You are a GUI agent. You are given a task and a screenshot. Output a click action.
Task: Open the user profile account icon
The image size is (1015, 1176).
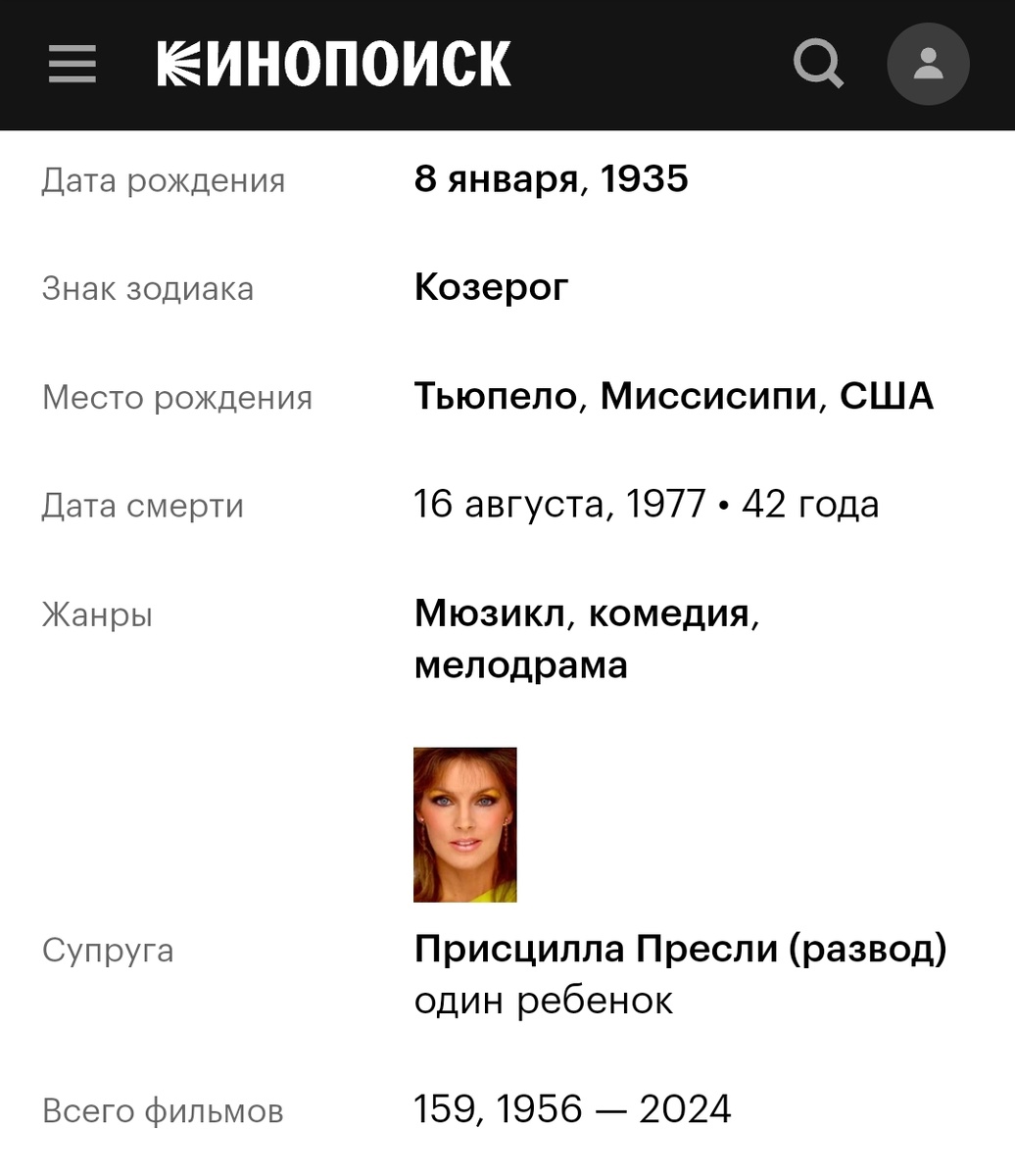tap(928, 63)
